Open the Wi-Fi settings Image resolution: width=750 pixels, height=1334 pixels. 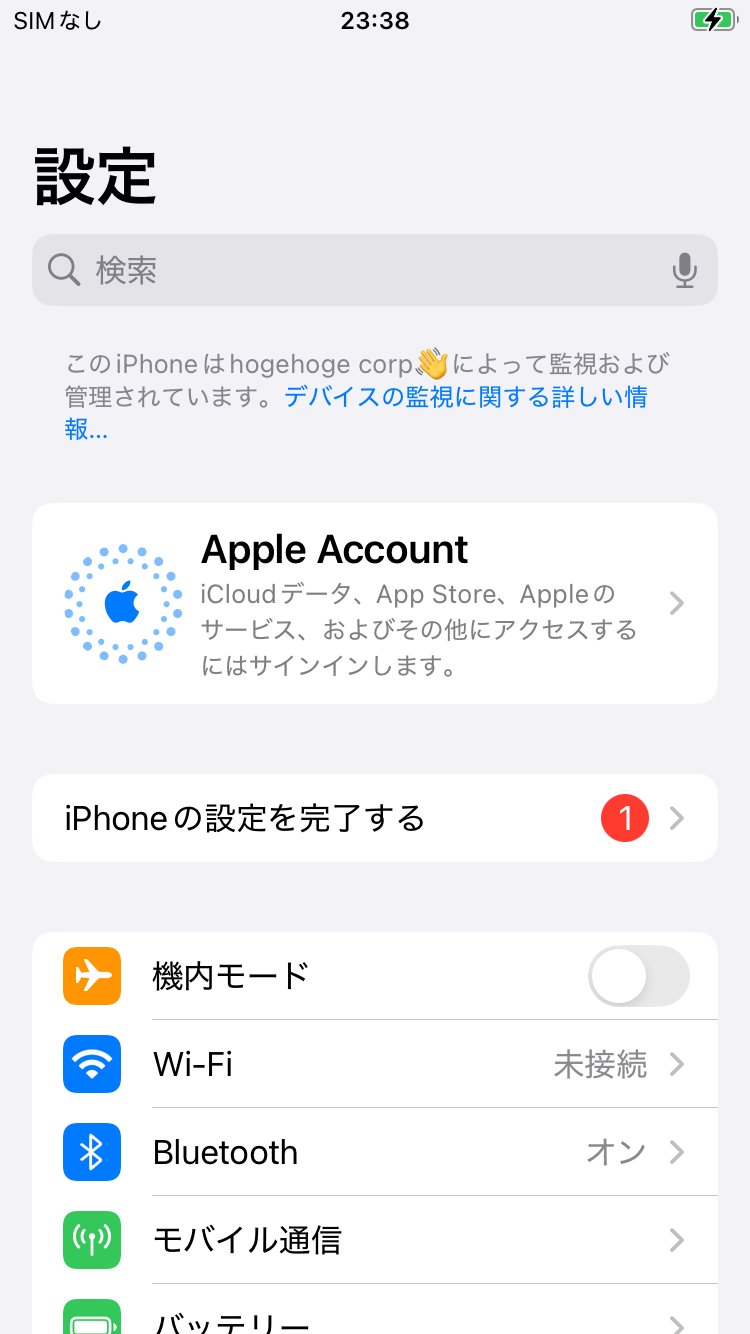click(375, 1064)
